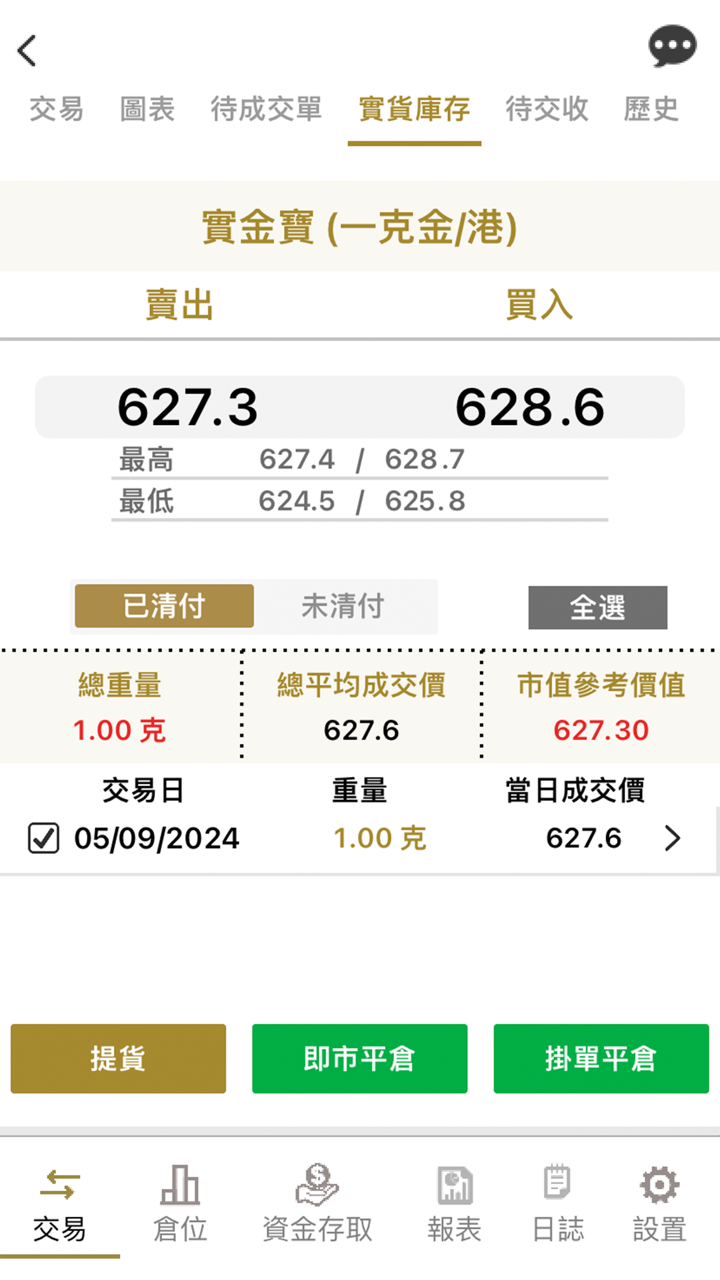
Task: Open the 日誌 bottom tab
Action: pos(557,1203)
